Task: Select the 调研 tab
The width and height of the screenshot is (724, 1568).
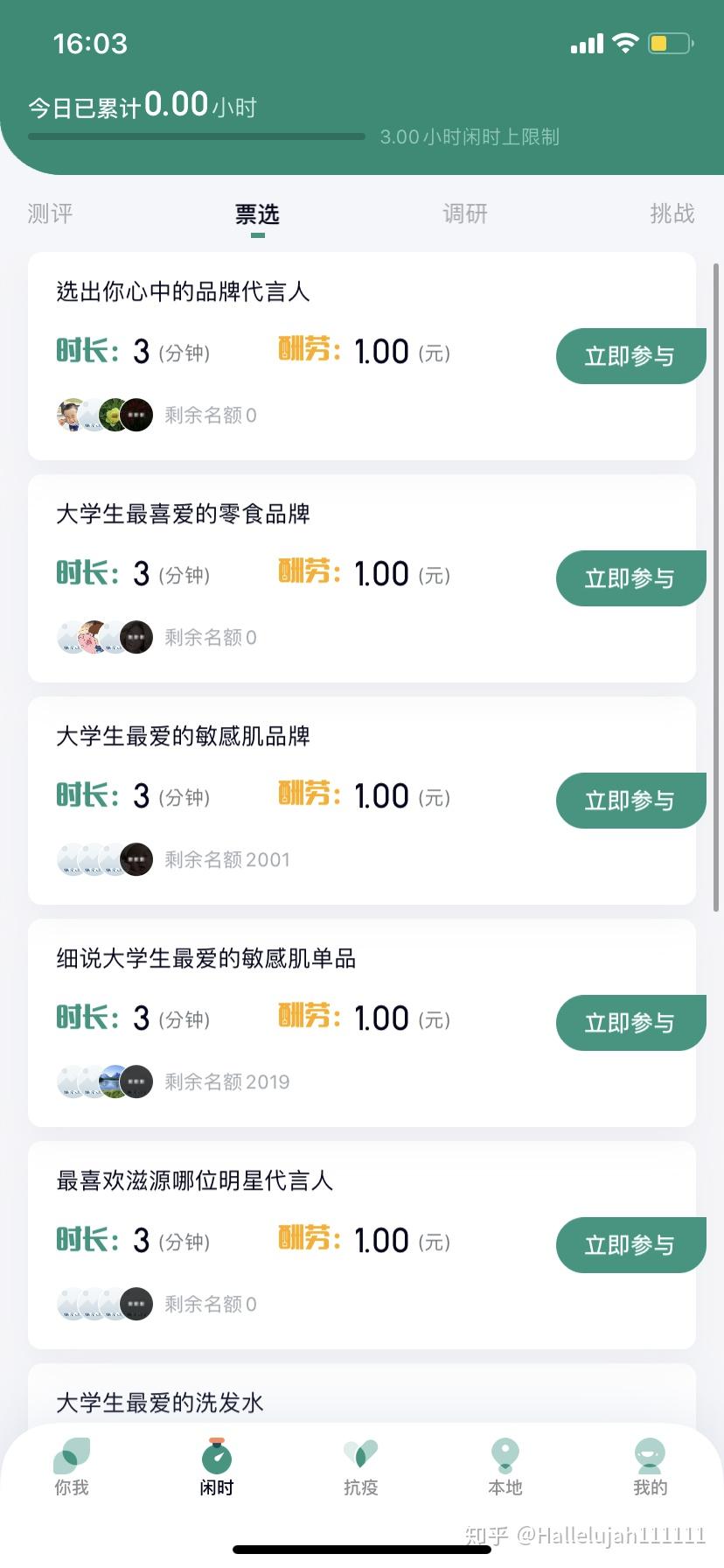Action: (x=464, y=213)
